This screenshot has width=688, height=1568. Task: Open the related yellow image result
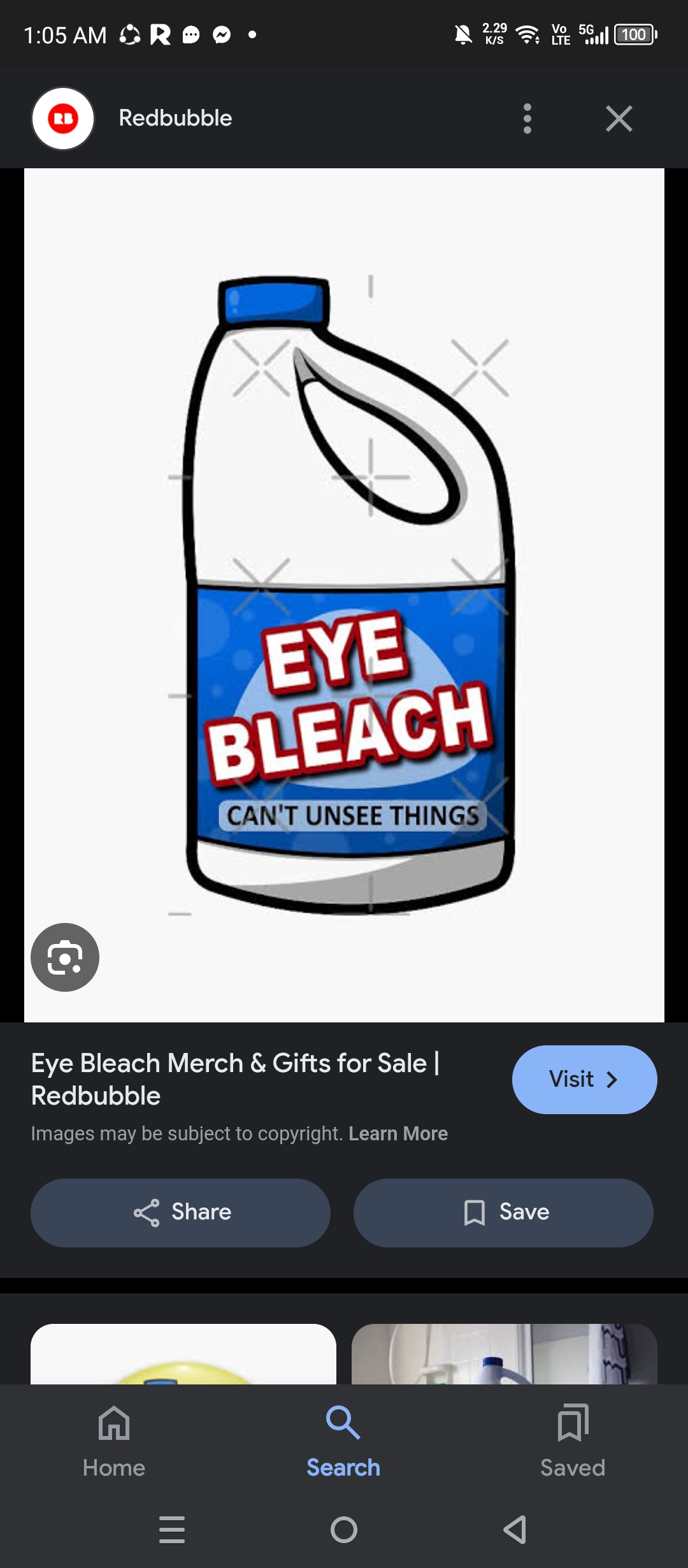[183, 1354]
